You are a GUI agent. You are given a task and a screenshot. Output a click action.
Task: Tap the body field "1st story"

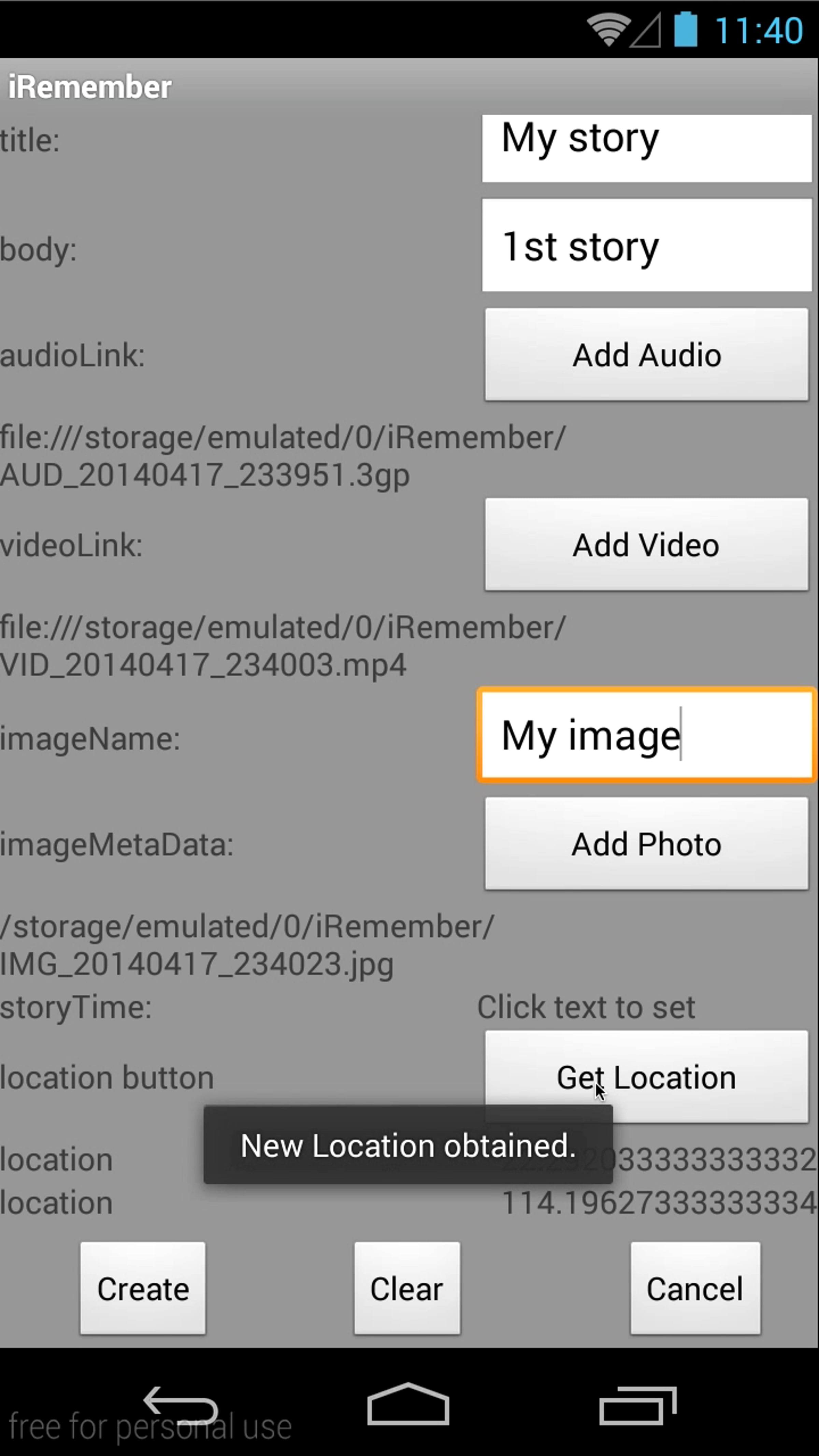[x=647, y=245]
